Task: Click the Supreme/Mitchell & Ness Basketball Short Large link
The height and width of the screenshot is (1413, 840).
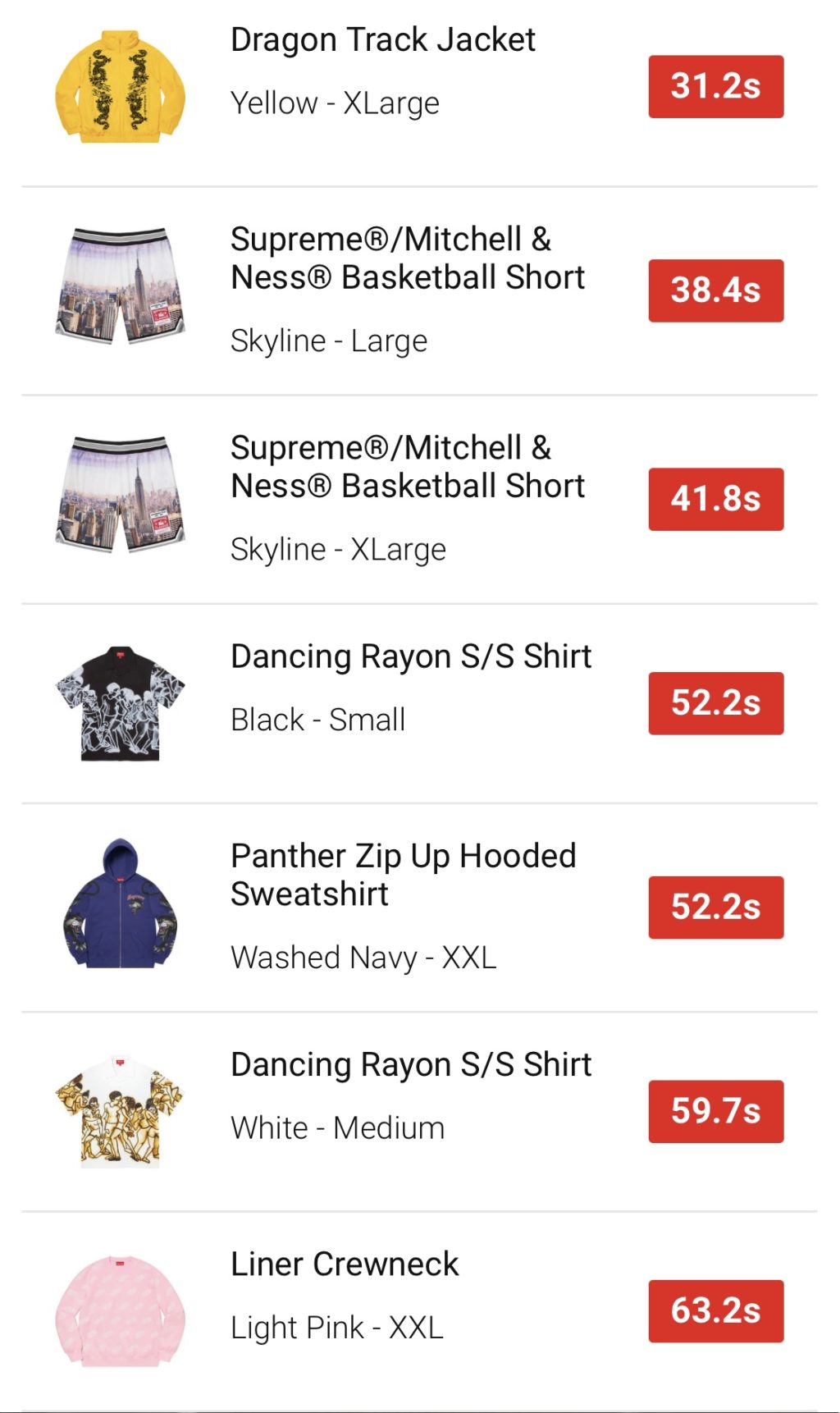Action: 408,260
